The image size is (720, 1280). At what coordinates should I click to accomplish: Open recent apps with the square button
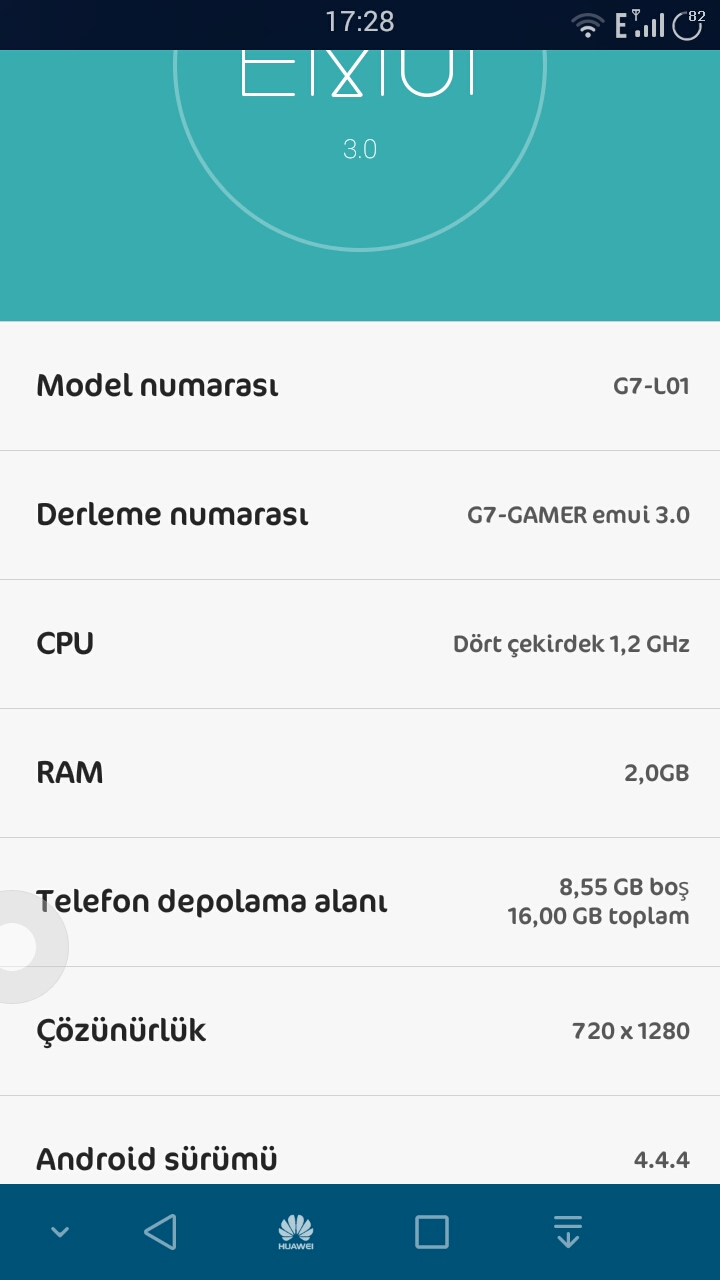[x=432, y=1232]
